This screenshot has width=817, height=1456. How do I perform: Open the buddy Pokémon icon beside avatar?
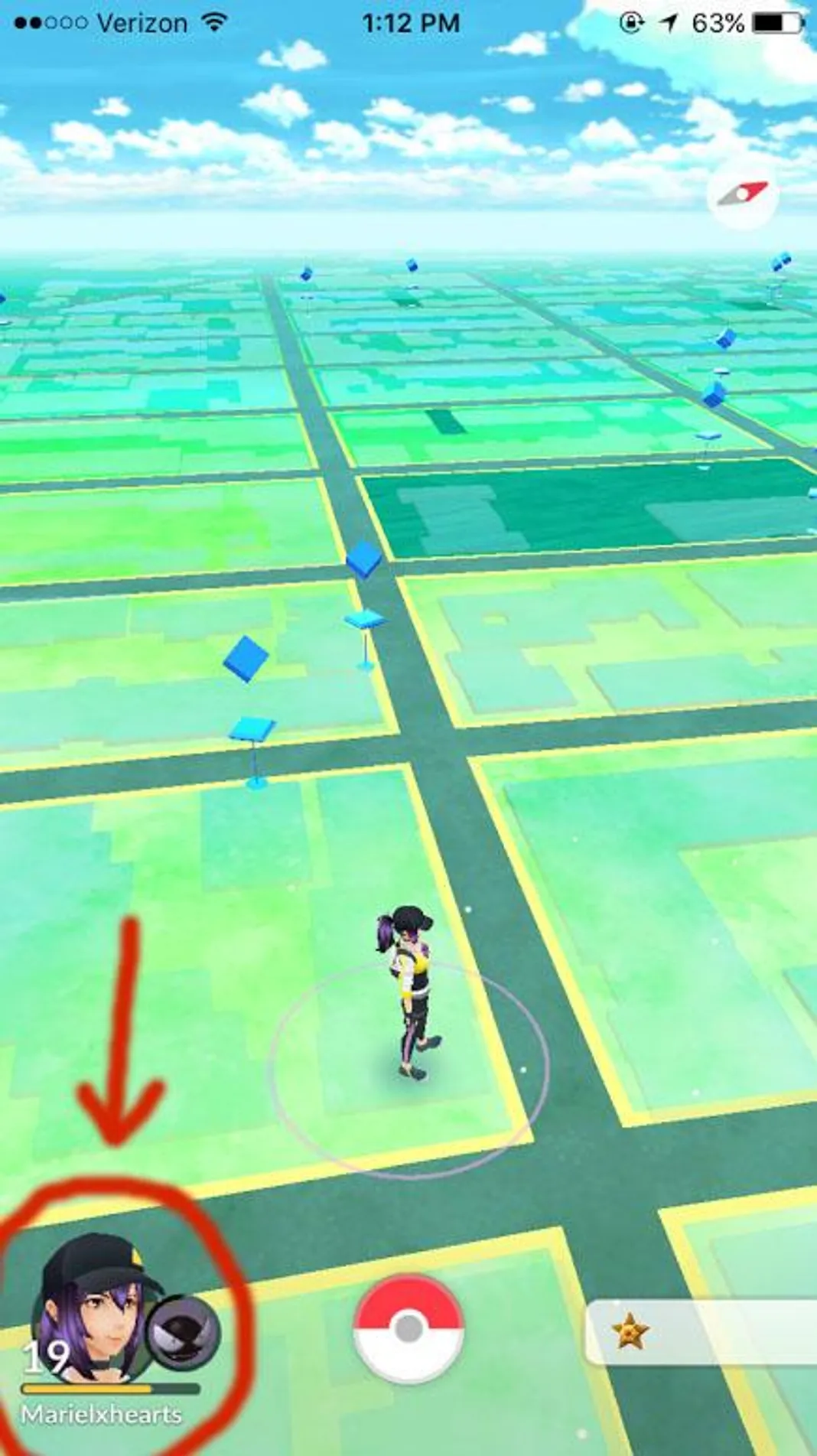coord(183,1333)
